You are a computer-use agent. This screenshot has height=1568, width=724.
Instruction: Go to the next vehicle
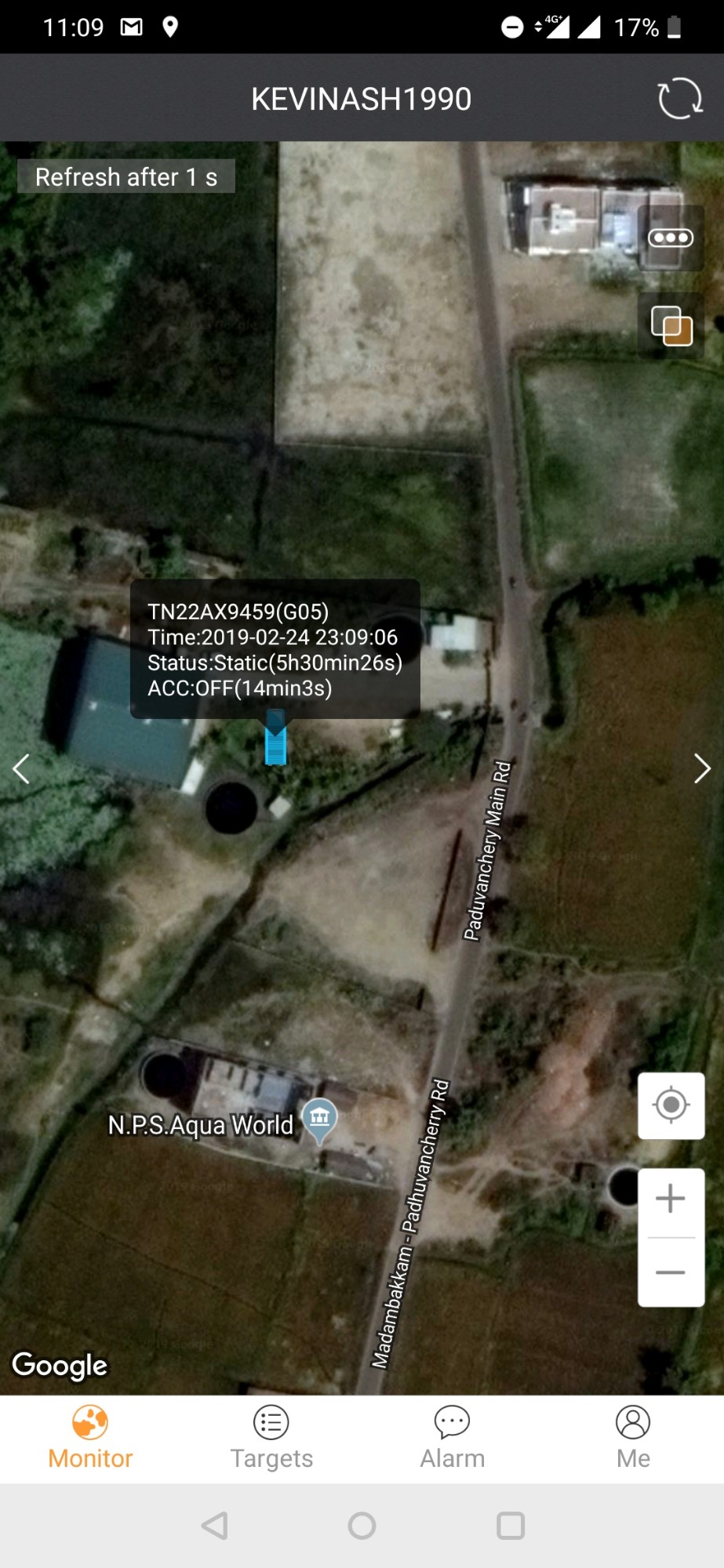click(702, 768)
